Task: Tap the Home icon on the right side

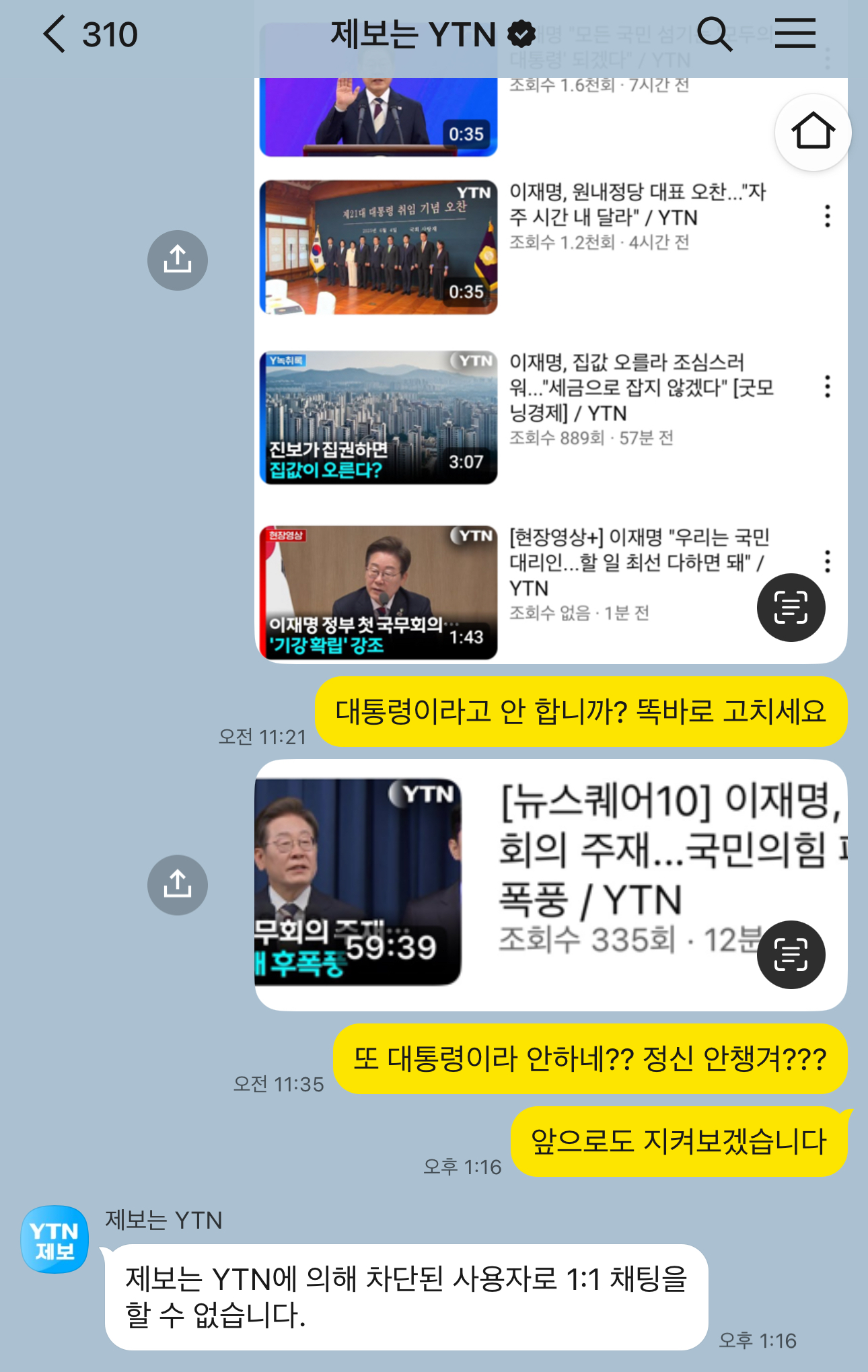Action: pyautogui.click(x=814, y=132)
